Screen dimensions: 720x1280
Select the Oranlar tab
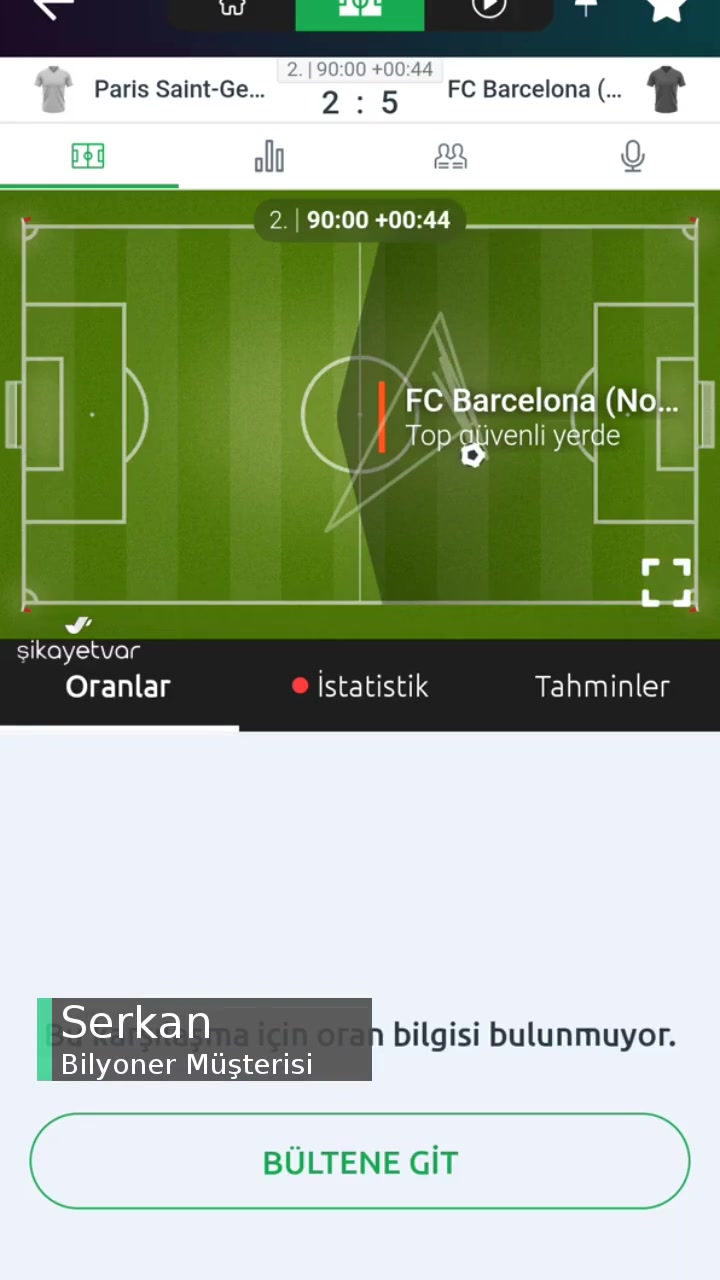tap(118, 686)
